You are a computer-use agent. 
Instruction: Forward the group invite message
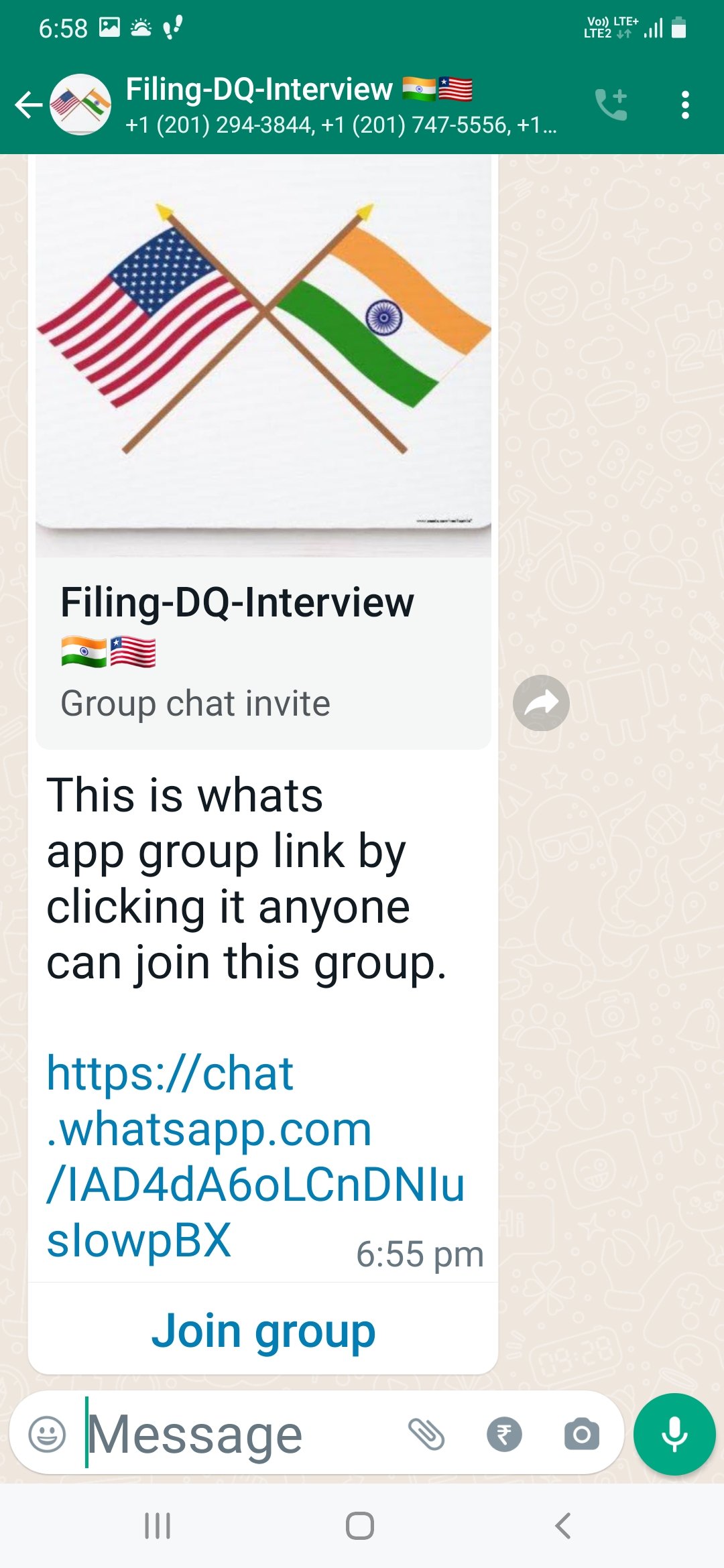coord(541,703)
